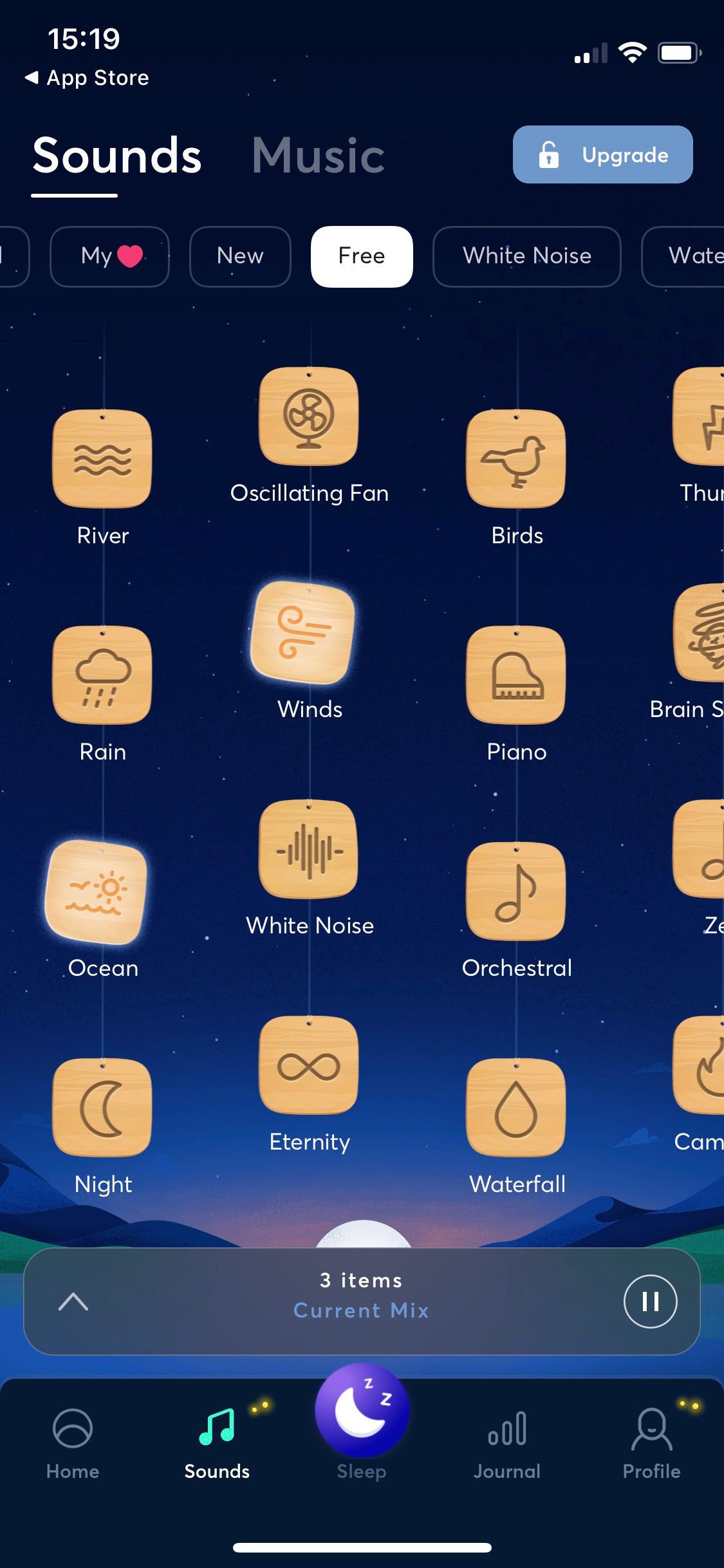The image size is (724, 1568).
Task: Add the Waterfall sound
Action: (515, 1108)
